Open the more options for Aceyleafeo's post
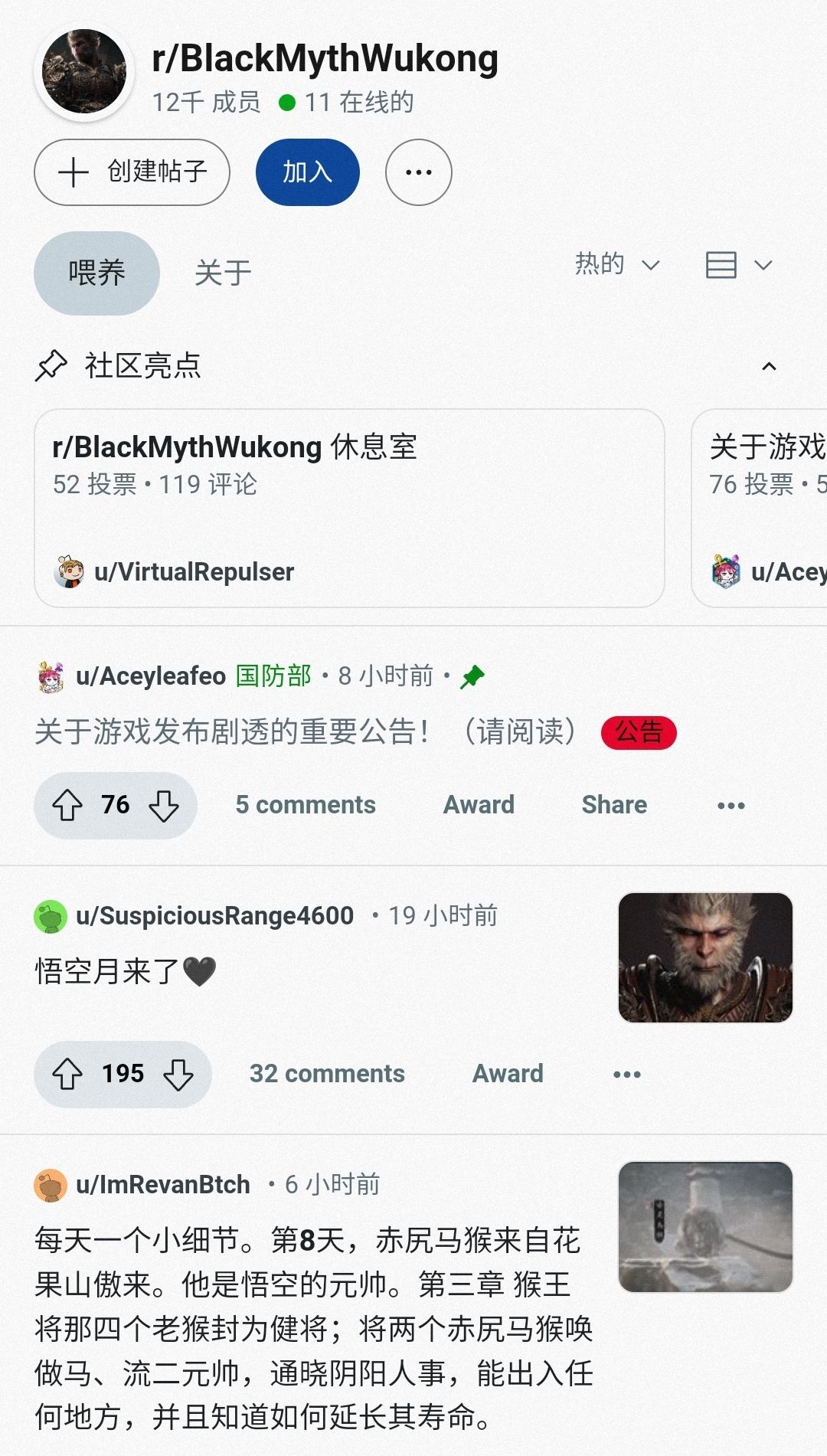Viewport: 827px width, 1456px height. pyautogui.click(x=731, y=805)
